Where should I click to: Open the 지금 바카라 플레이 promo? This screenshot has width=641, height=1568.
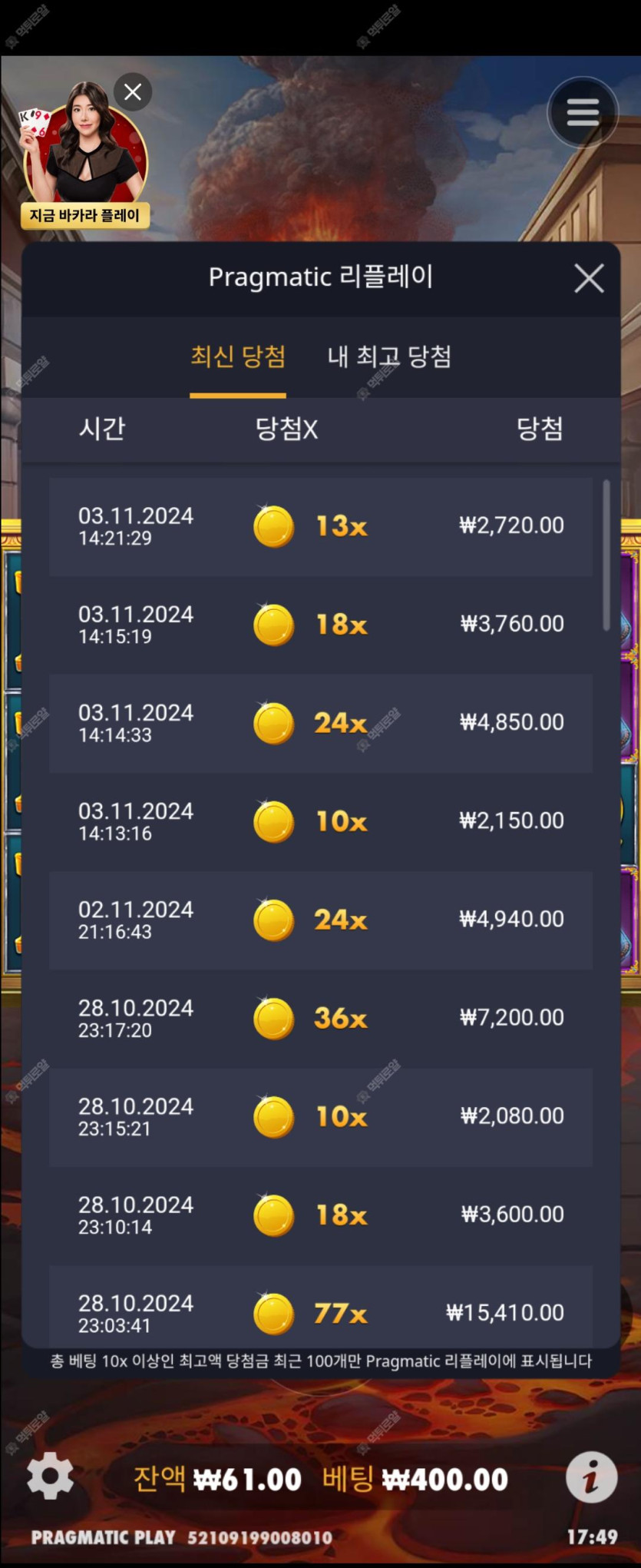point(84,216)
